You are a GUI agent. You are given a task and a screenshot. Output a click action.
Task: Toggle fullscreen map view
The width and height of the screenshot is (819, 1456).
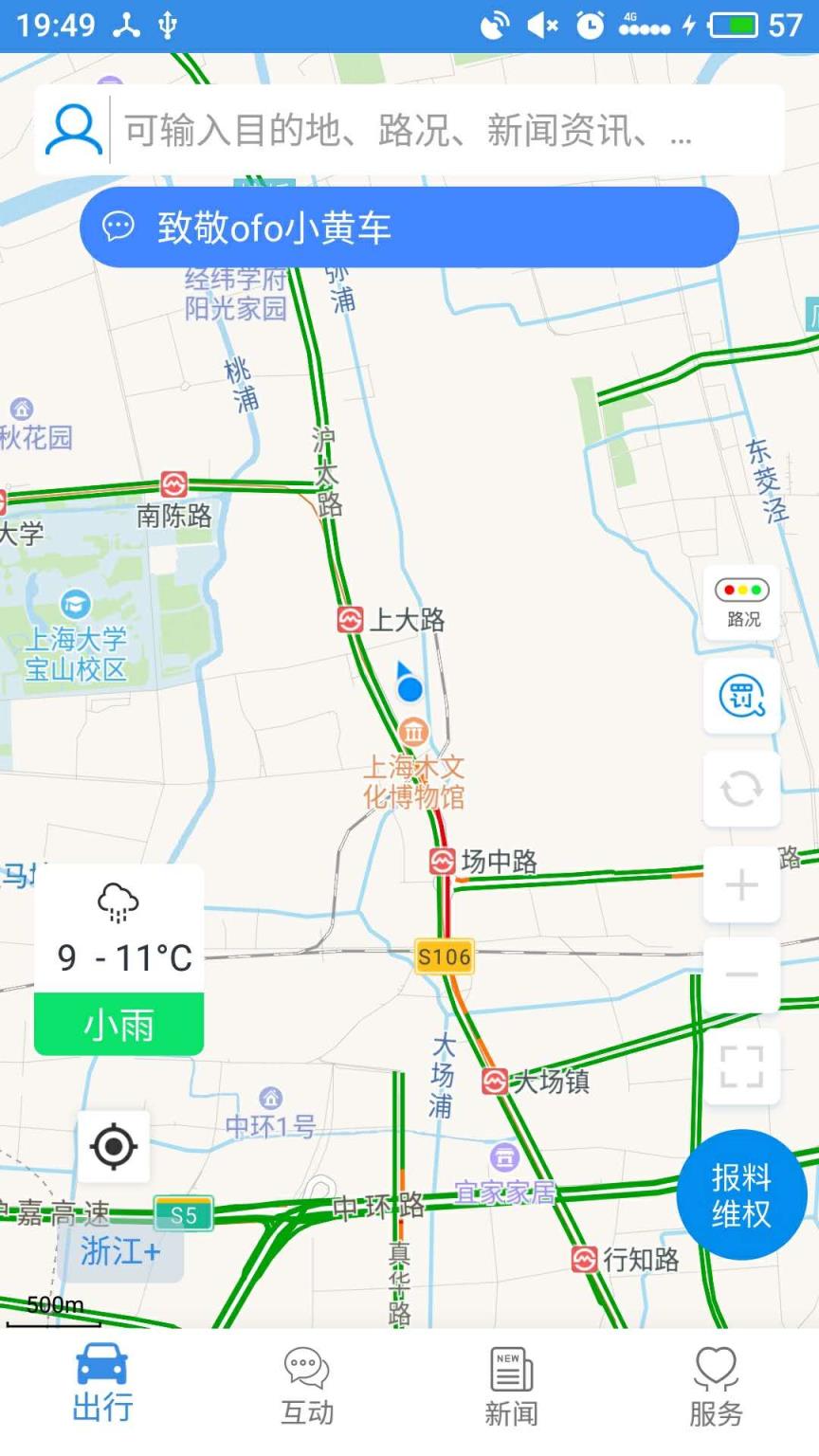coord(742,1065)
